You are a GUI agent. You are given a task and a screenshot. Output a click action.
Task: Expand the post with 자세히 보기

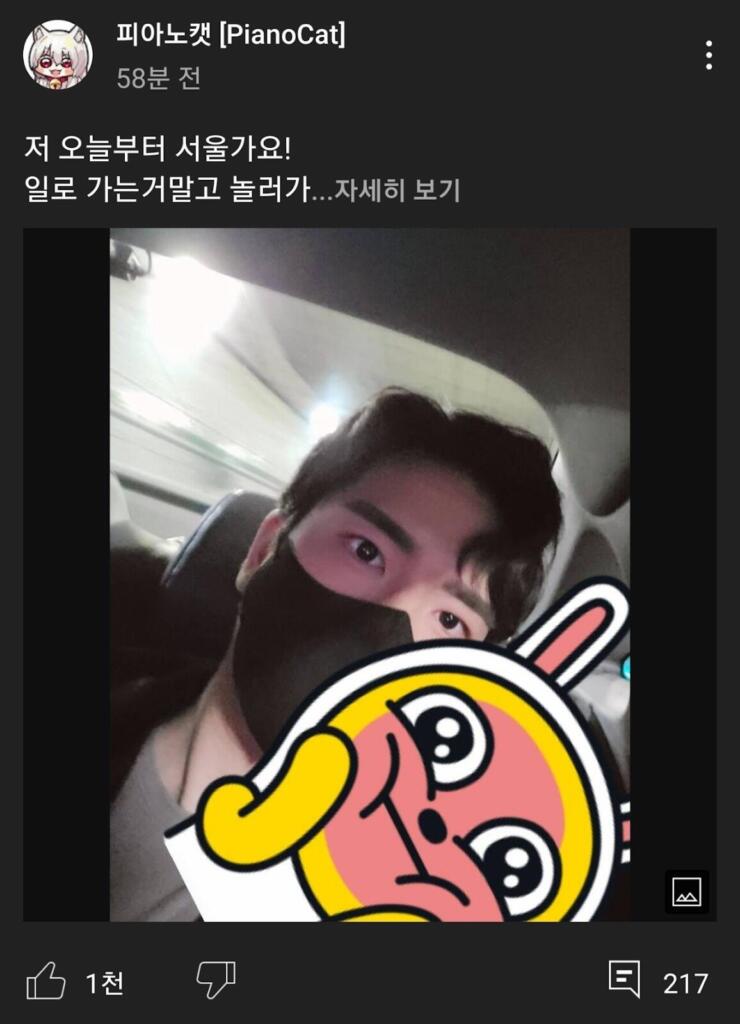tap(397, 191)
